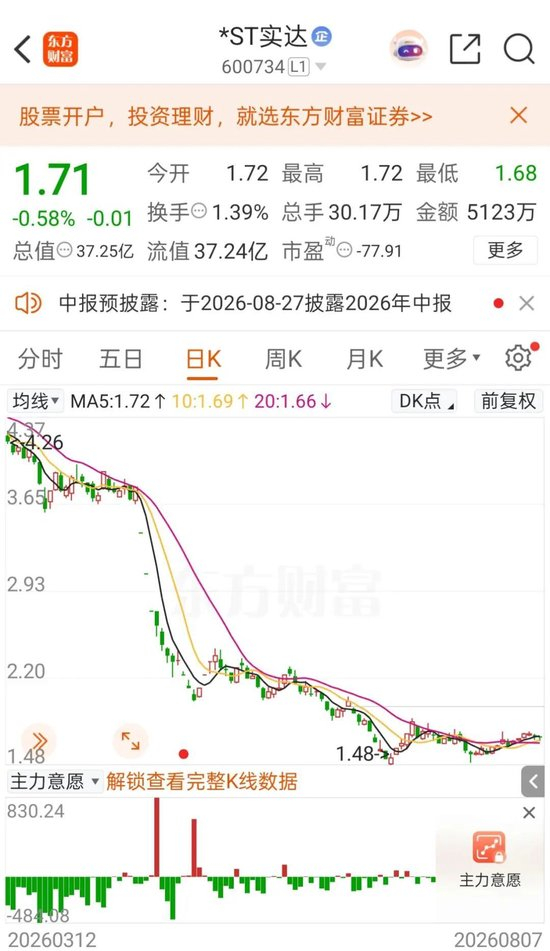The height and width of the screenshot is (951, 550).
Task: Toggle the DK点 chart option
Action: click(x=426, y=401)
